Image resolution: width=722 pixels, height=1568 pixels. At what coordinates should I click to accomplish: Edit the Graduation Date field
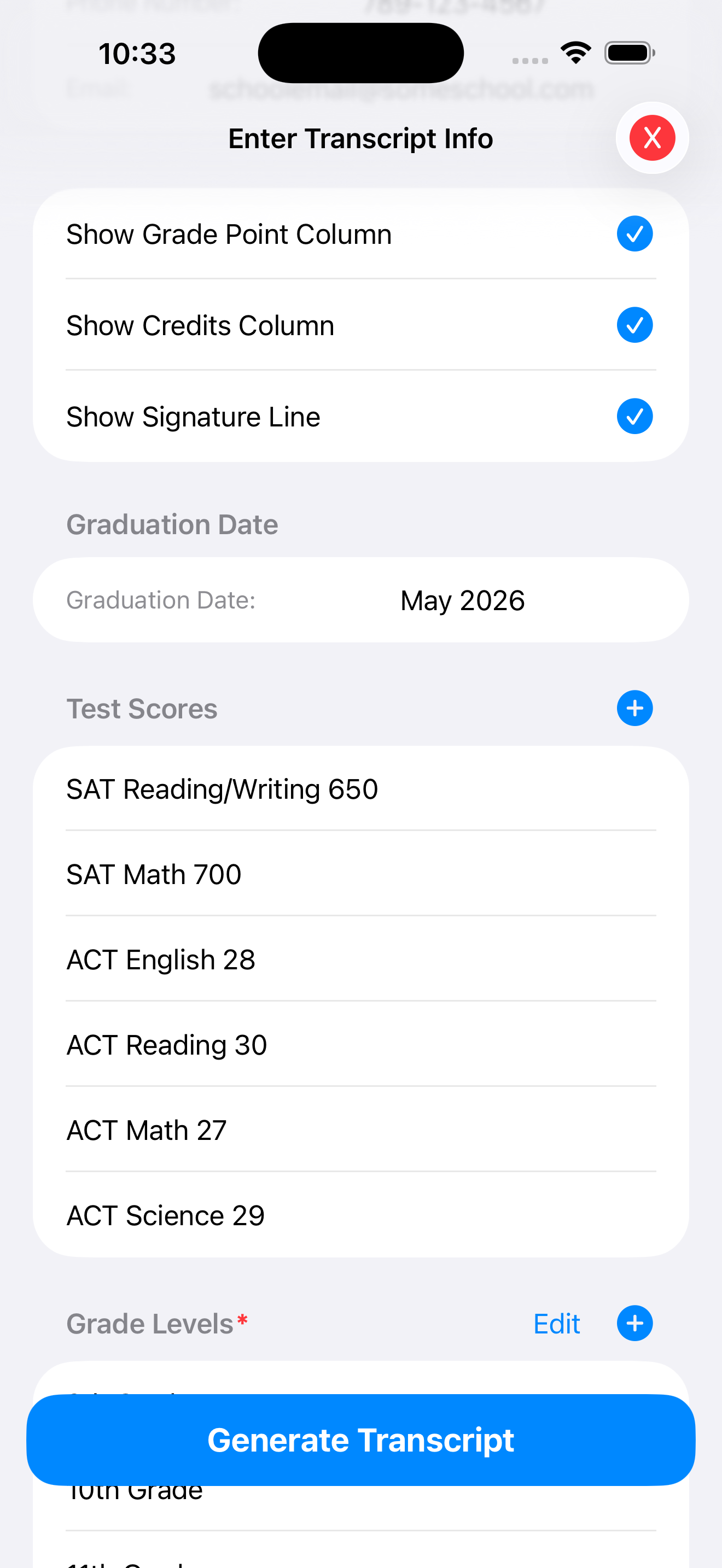pyautogui.click(x=463, y=601)
